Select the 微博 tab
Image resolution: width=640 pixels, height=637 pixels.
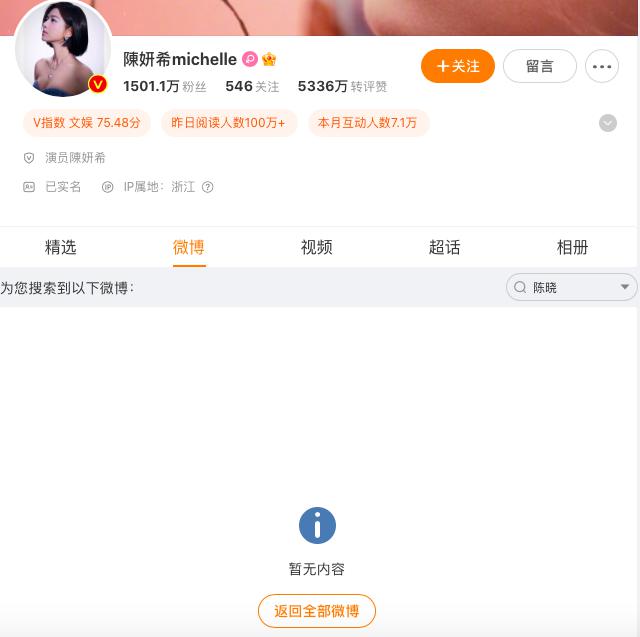[x=189, y=247]
